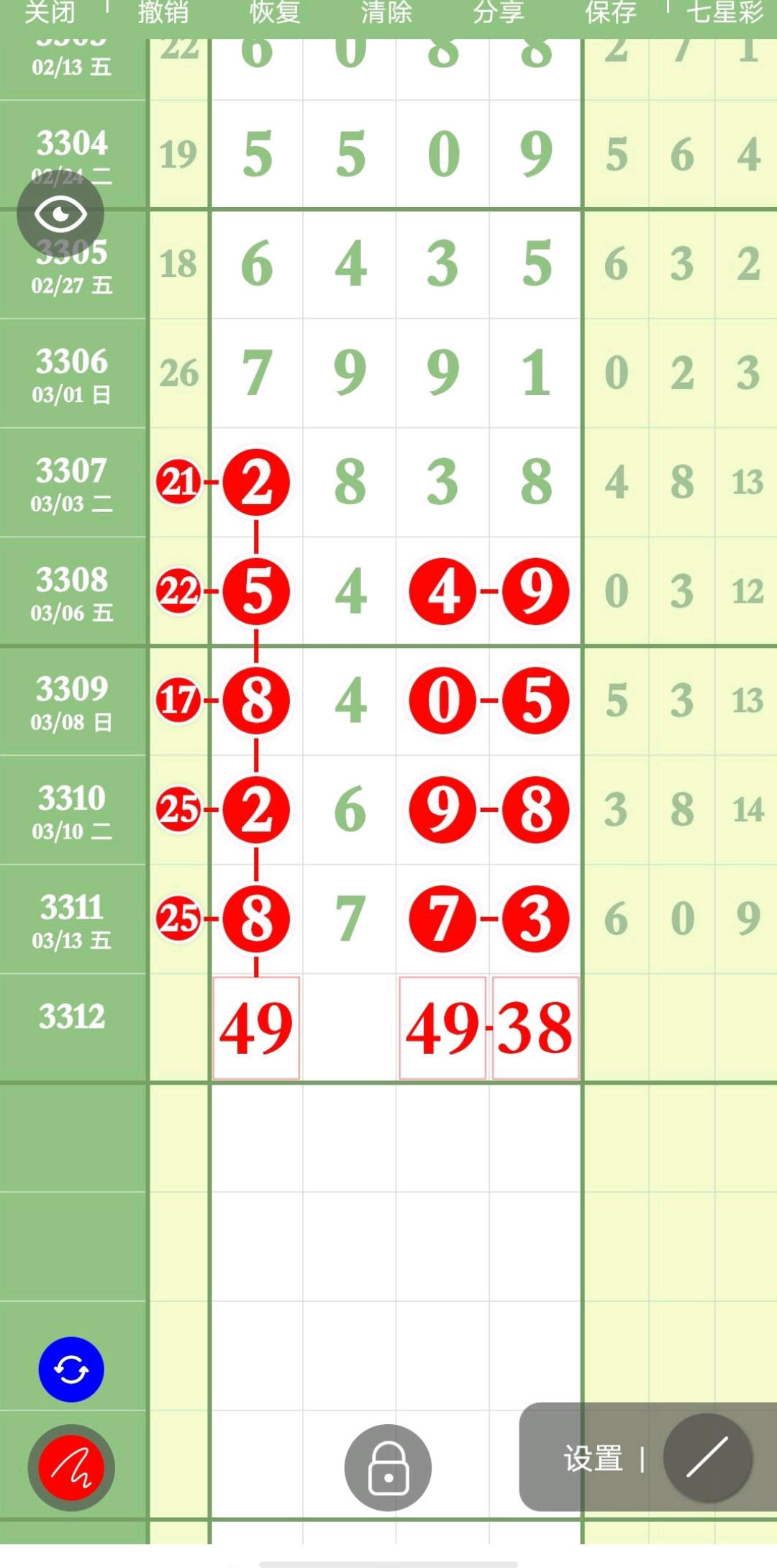Screen dimensions: 777x1568
Task: Tap the blue refresh button
Action: pyautogui.click(x=71, y=1369)
